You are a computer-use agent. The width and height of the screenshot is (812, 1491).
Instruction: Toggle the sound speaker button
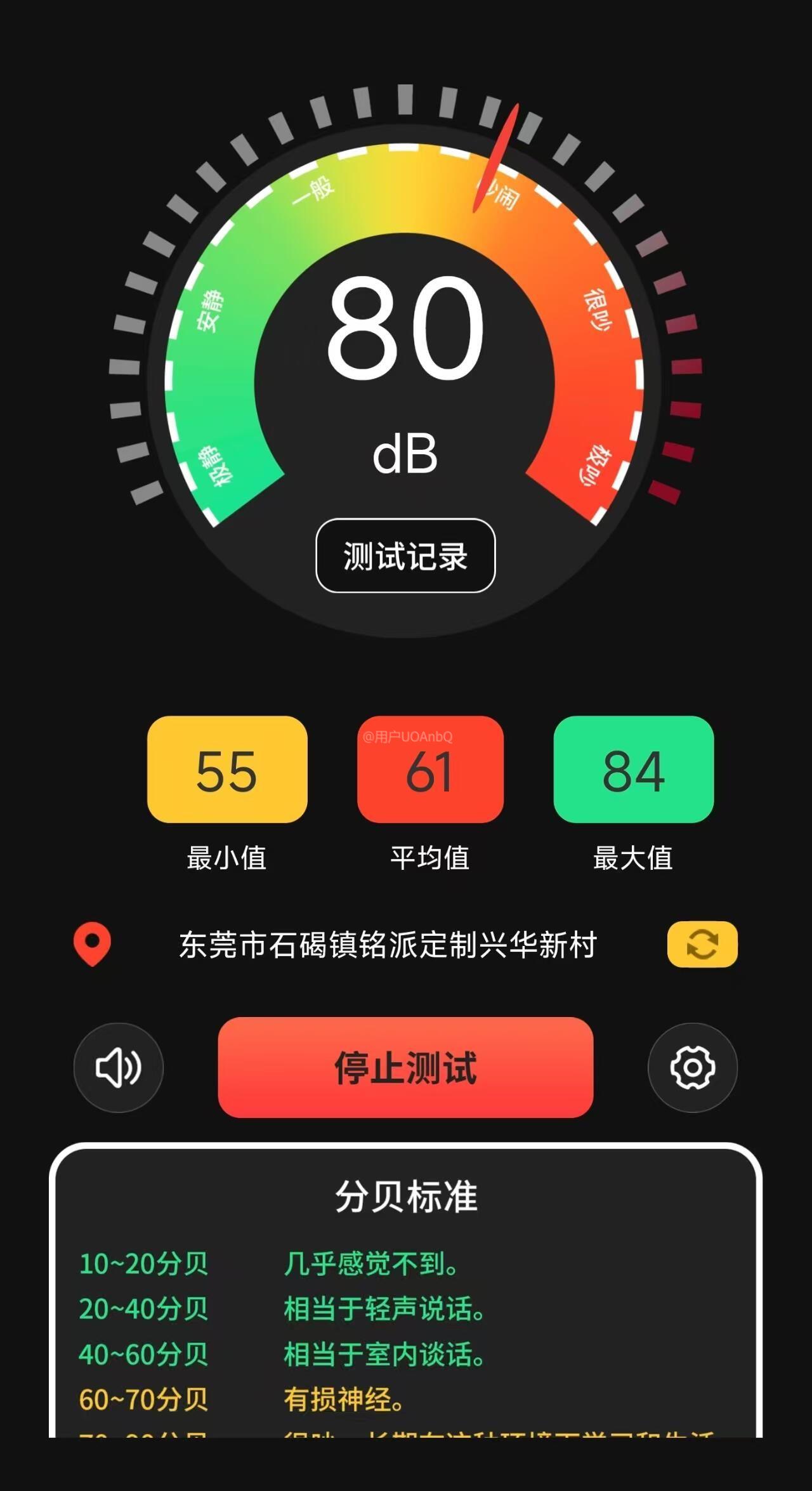tap(119, 1067)
